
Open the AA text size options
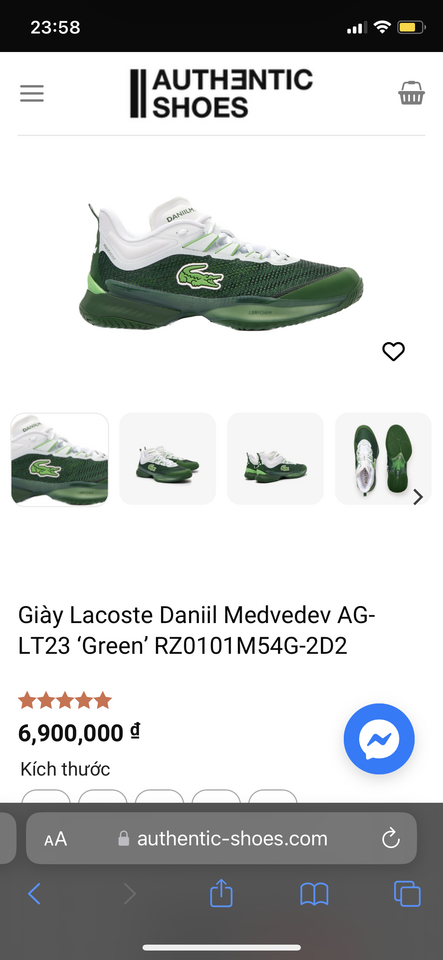(x=56, y=839)
